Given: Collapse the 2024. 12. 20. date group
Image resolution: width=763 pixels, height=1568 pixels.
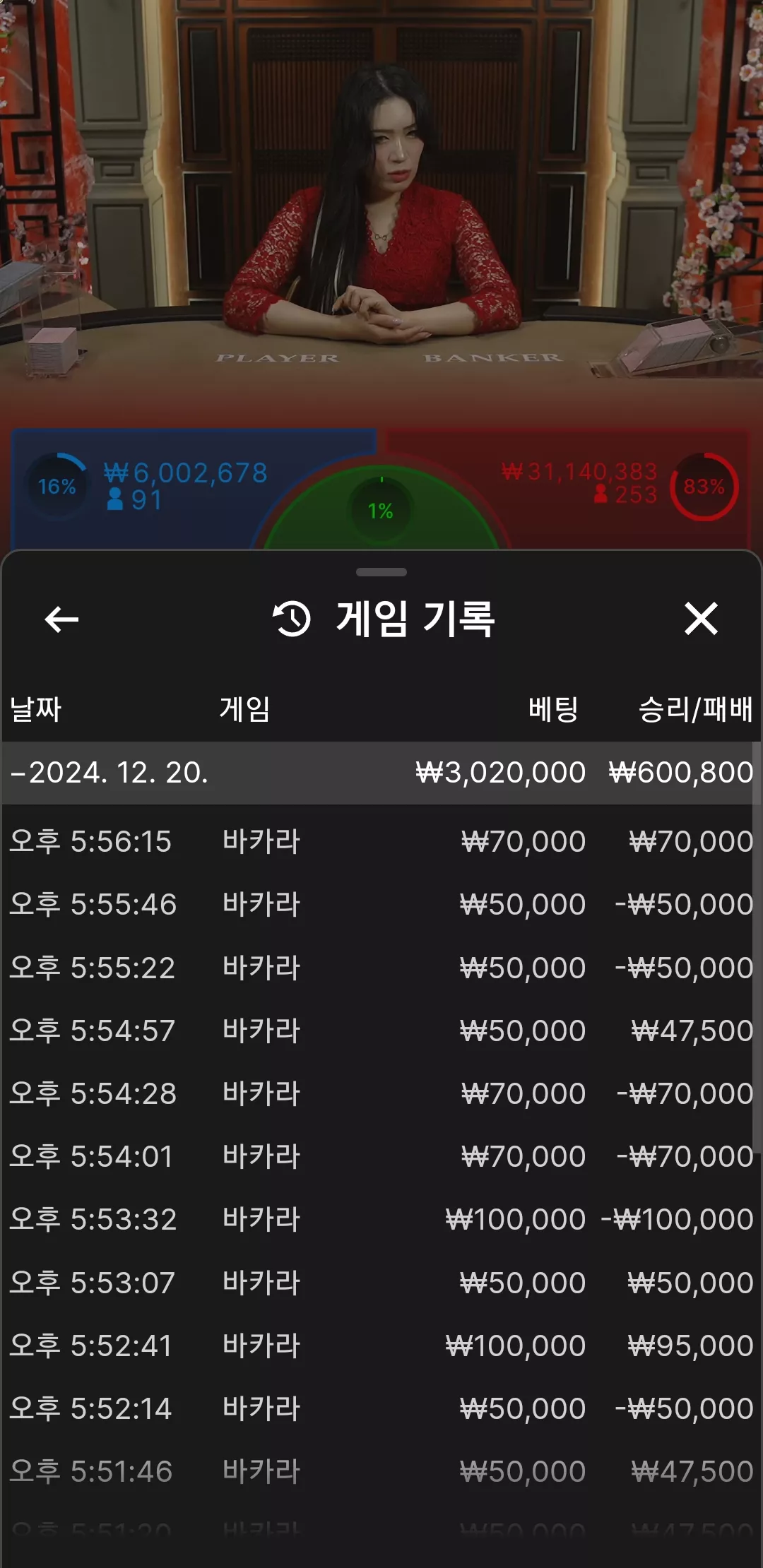Looking at the screenshot, I should click(x=381, y=773).
